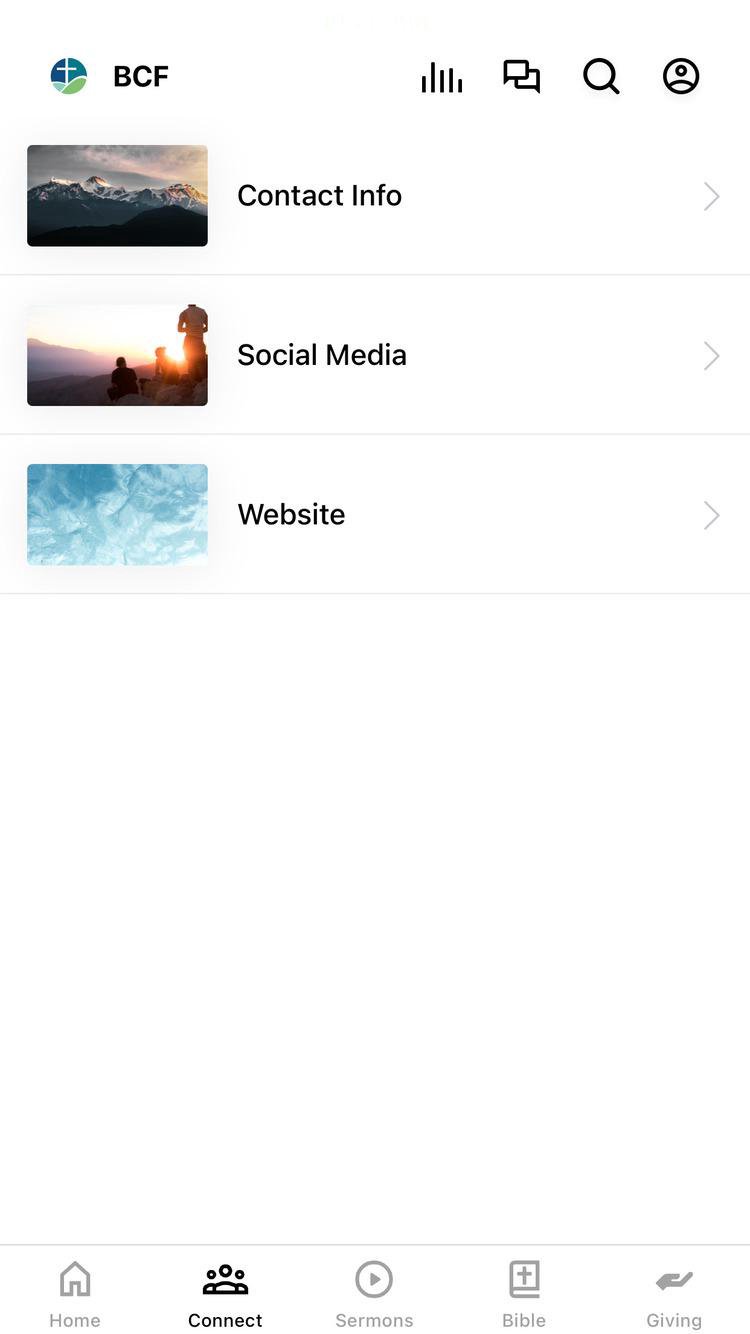Go to the Sermons tab
Viewport: 750px width, 1334px height.
pos(374,1294)
